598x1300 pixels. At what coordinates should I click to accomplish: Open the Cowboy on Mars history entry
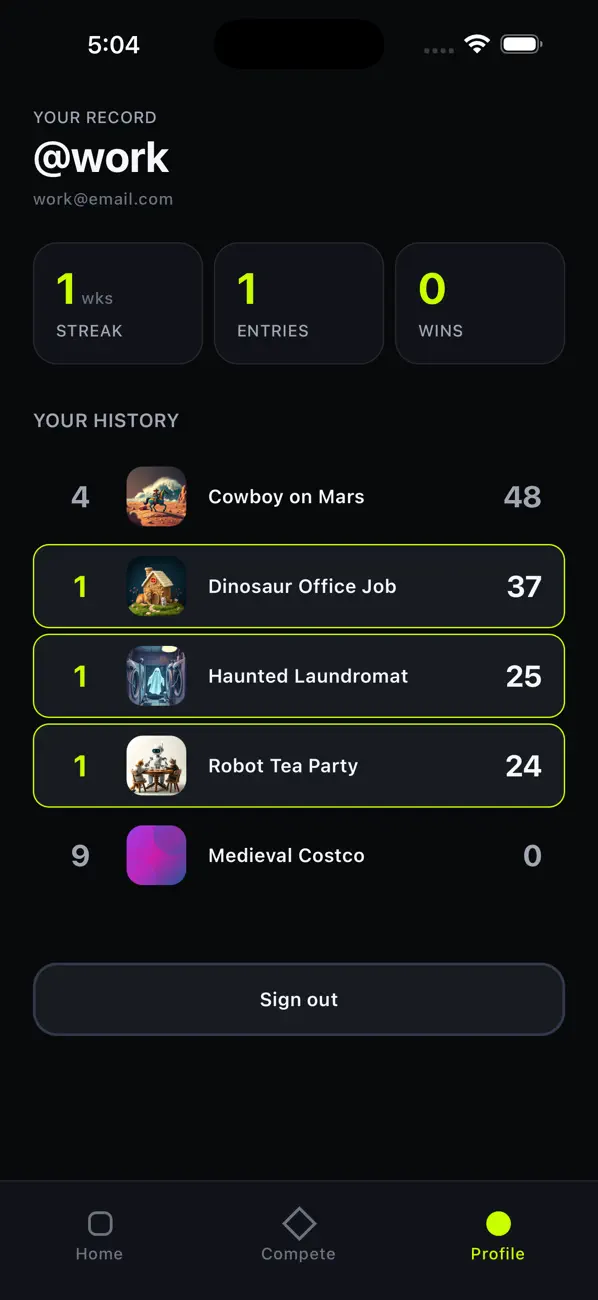point(299,497)
